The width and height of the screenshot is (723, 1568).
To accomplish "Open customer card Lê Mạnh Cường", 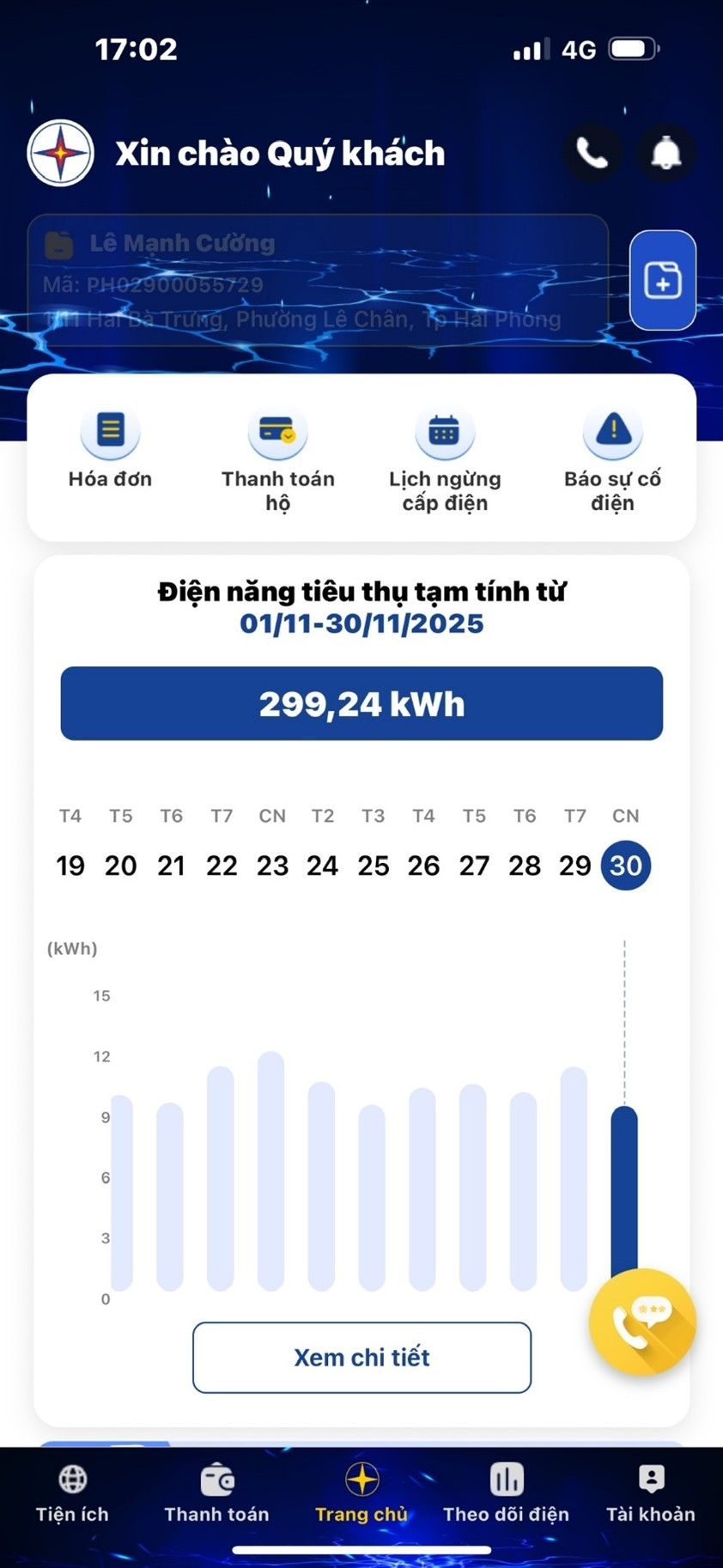I will pyautogui.click(x=318, y=280).
